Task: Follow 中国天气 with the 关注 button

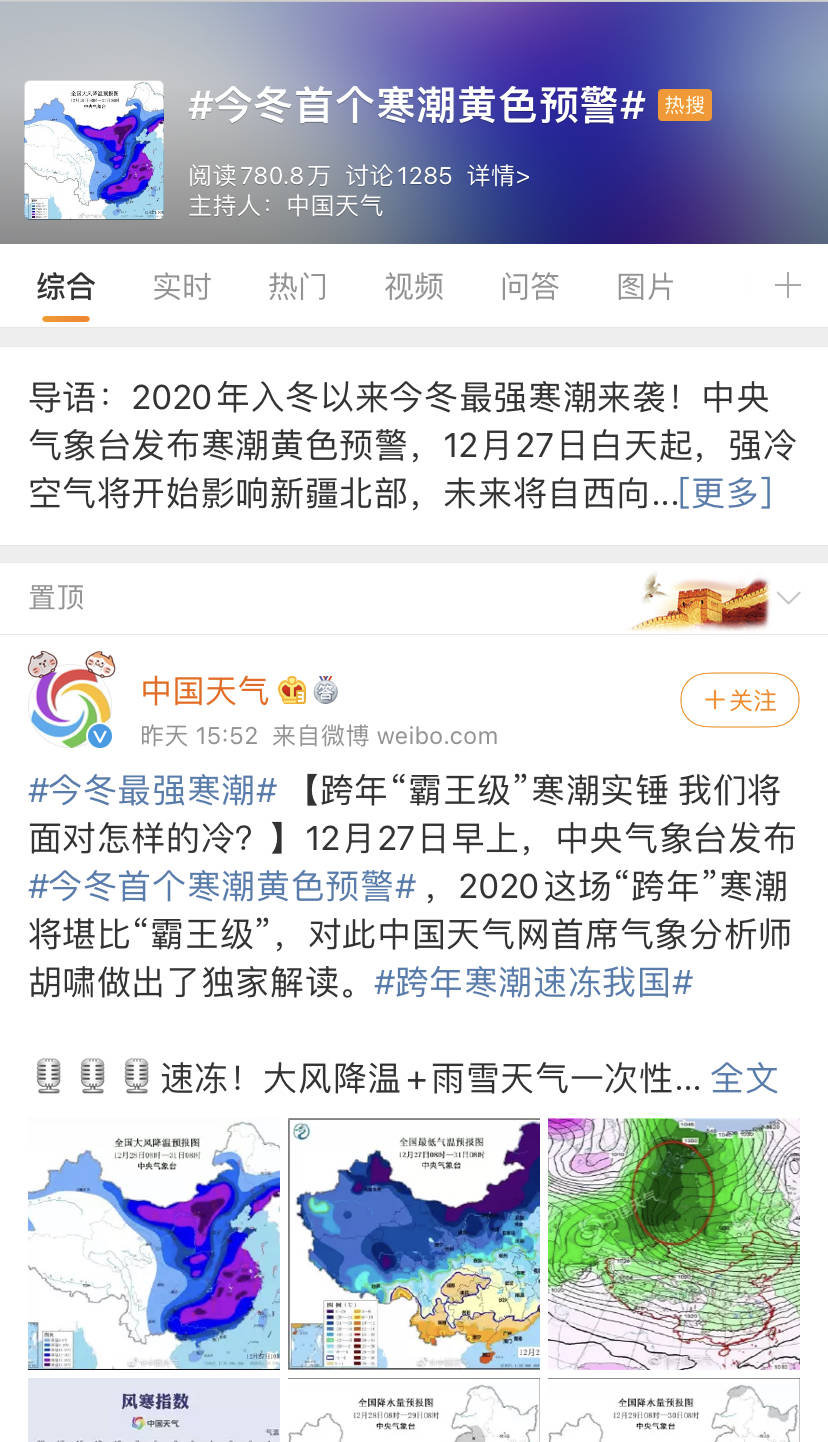Action: click(739, 700)
